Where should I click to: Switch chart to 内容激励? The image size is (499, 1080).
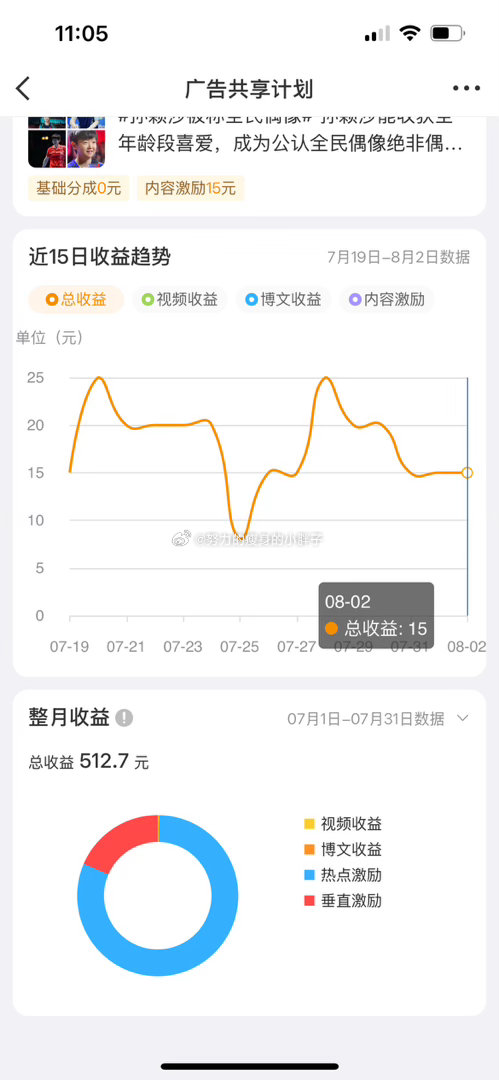pos(387,300)
